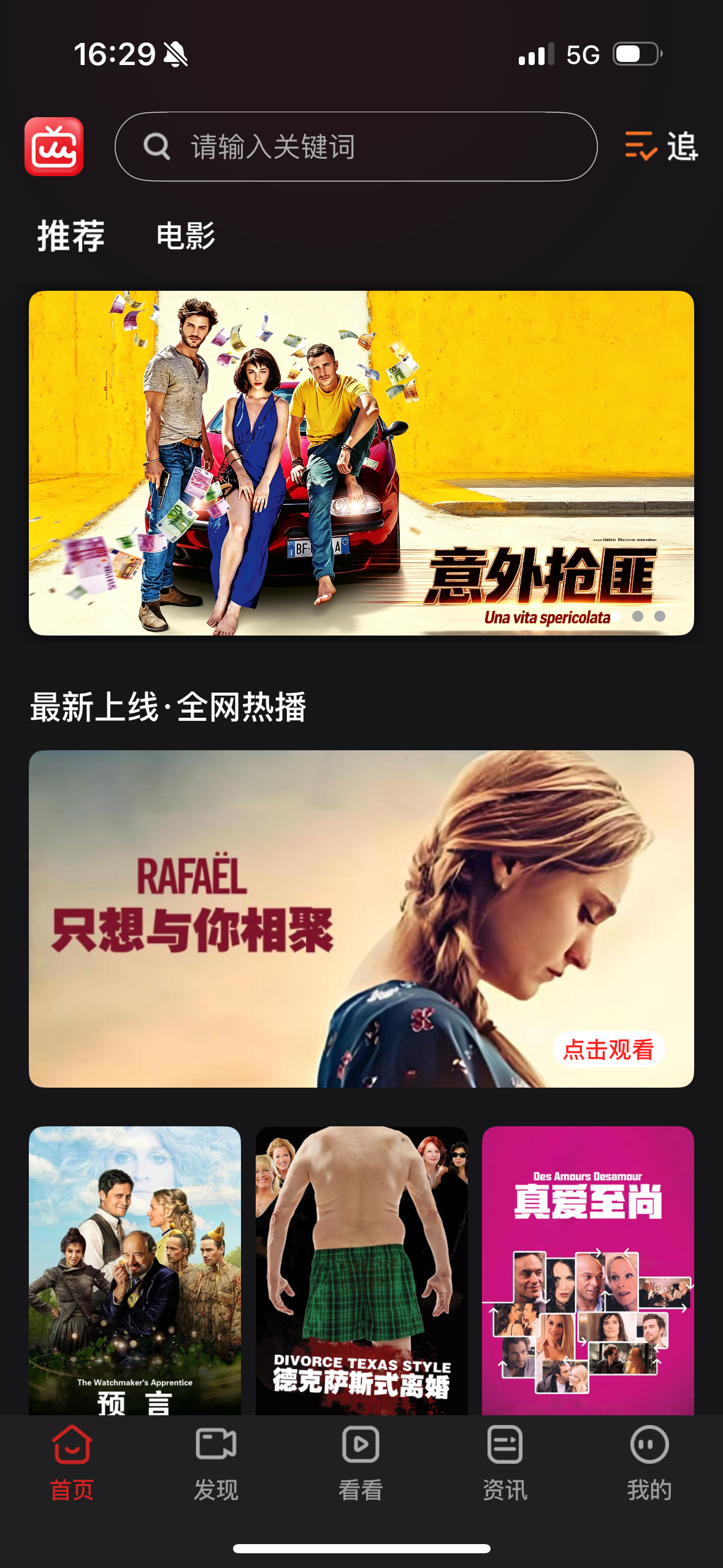Open the 只想与你相聚 featured card

tap(361, 919)
